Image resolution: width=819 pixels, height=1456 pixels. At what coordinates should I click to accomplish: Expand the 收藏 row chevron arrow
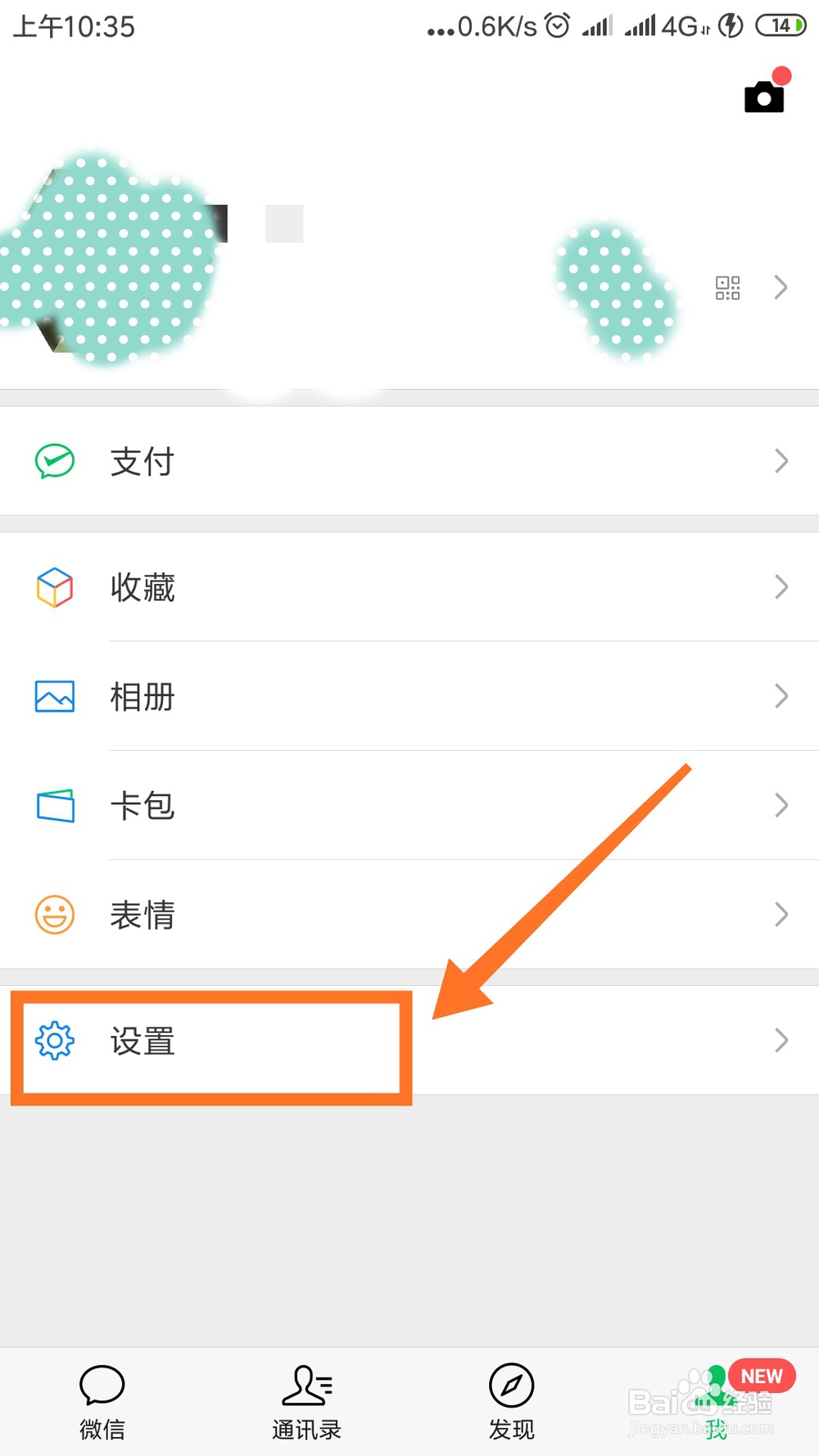point(780,587)
